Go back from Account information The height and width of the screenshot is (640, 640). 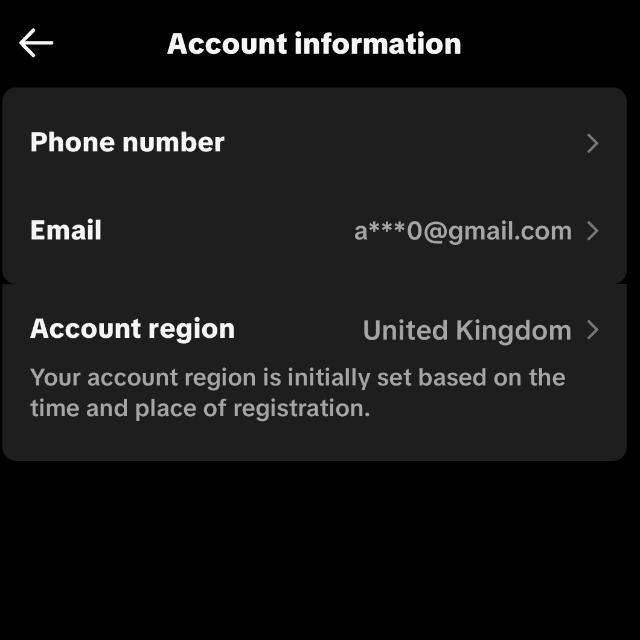coord(36,43)
